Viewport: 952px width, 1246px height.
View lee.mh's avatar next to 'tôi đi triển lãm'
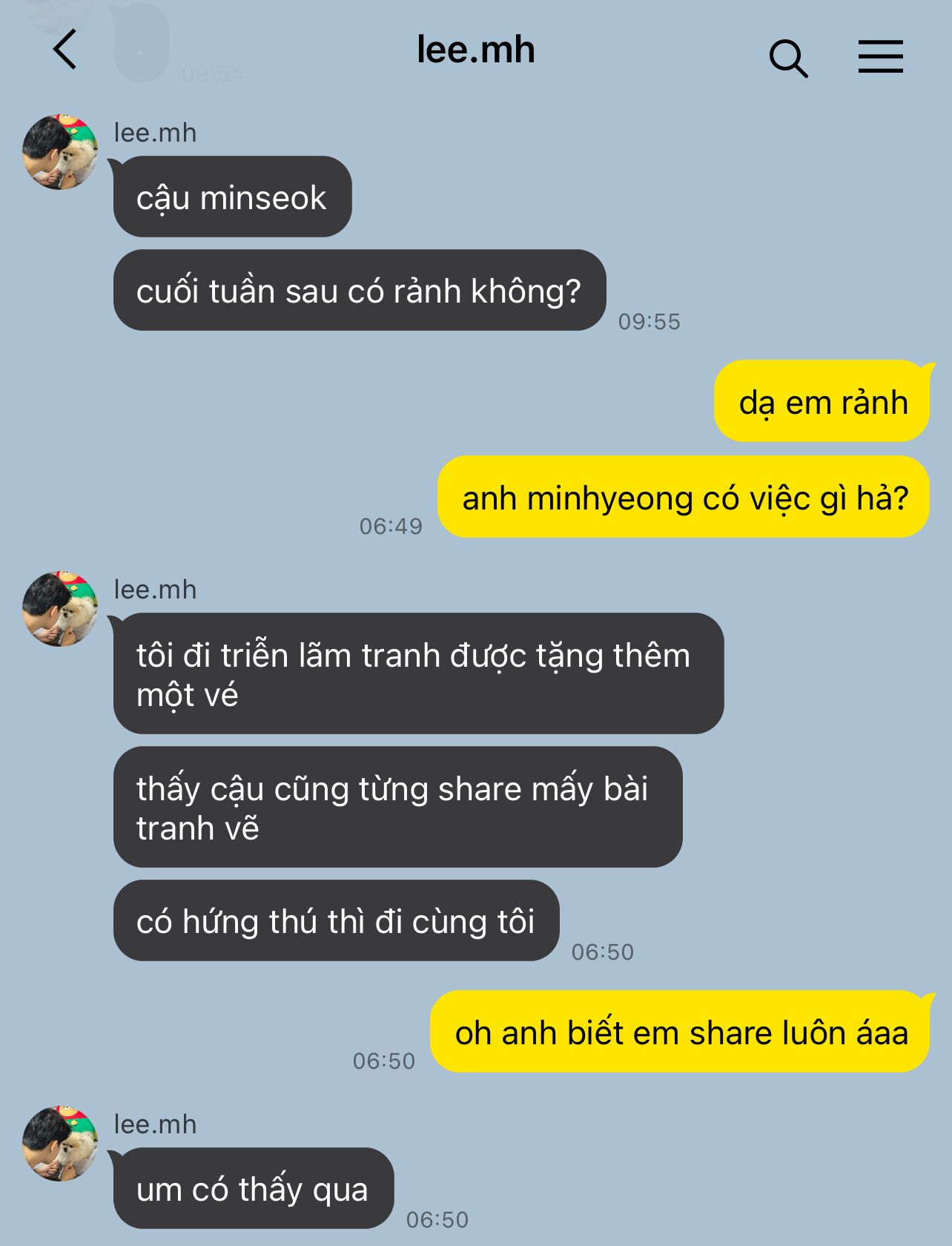click(x=60, y=609)
